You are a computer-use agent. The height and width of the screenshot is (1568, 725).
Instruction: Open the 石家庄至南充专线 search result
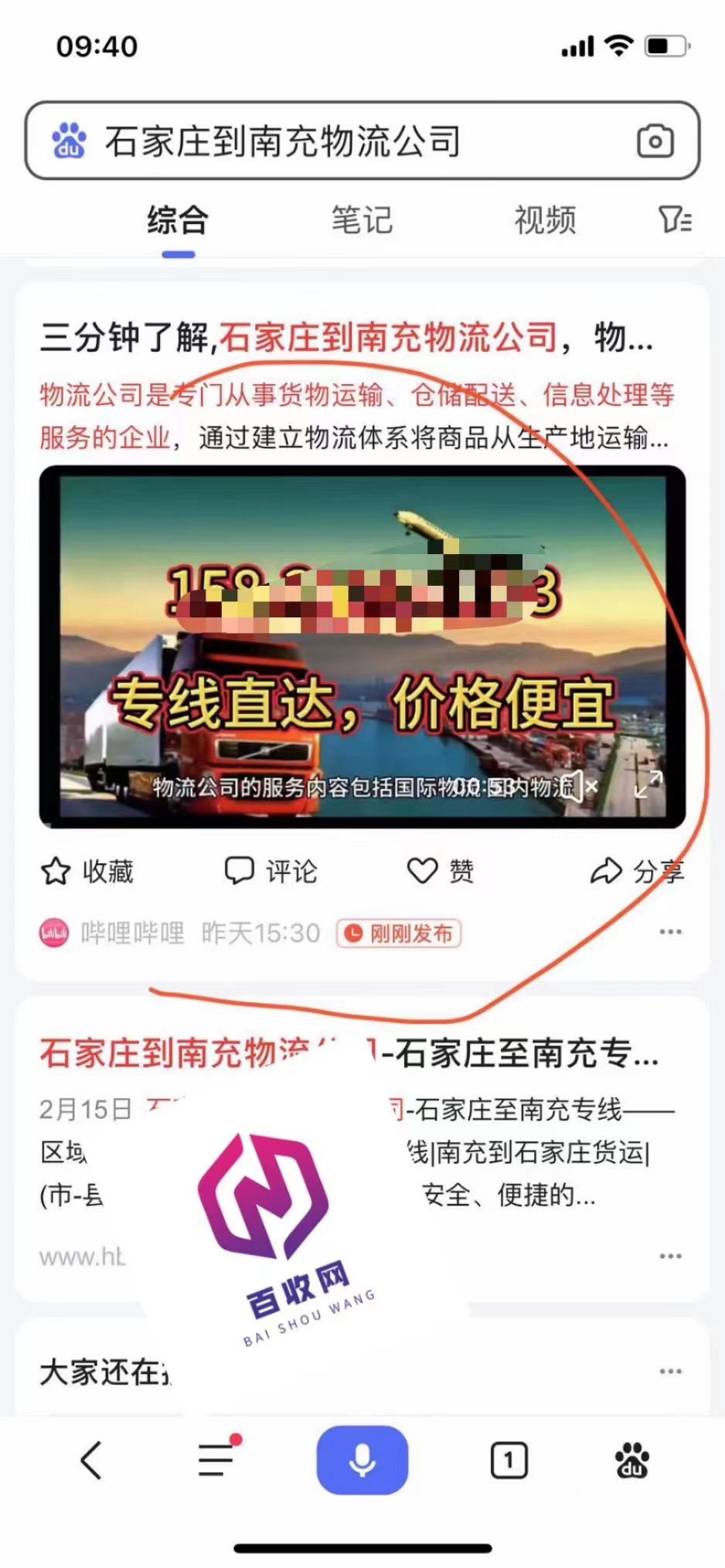[348, 1053]
